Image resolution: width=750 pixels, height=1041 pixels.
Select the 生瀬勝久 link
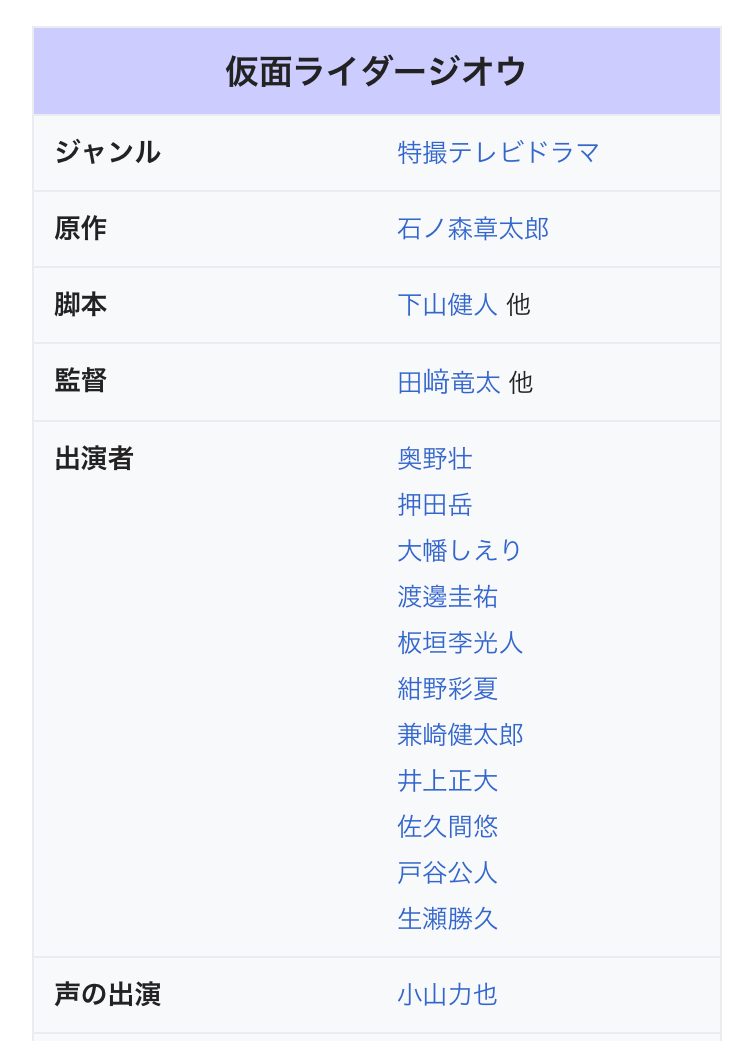click(x=447, y=919)
